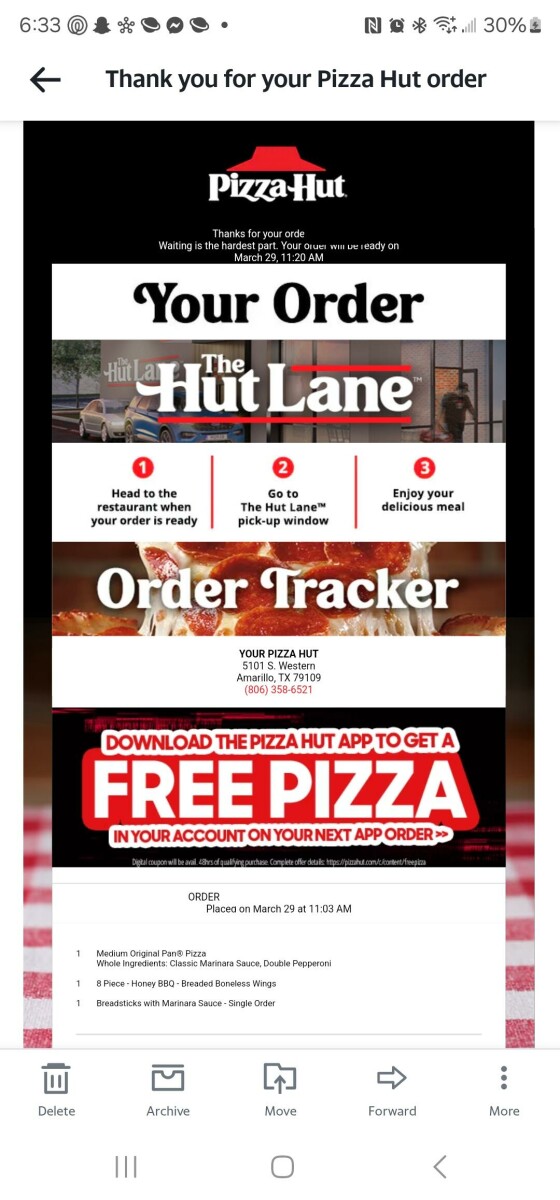Open The Hut Lane banner
The image size is (560, 1200).
pos(279,391)
